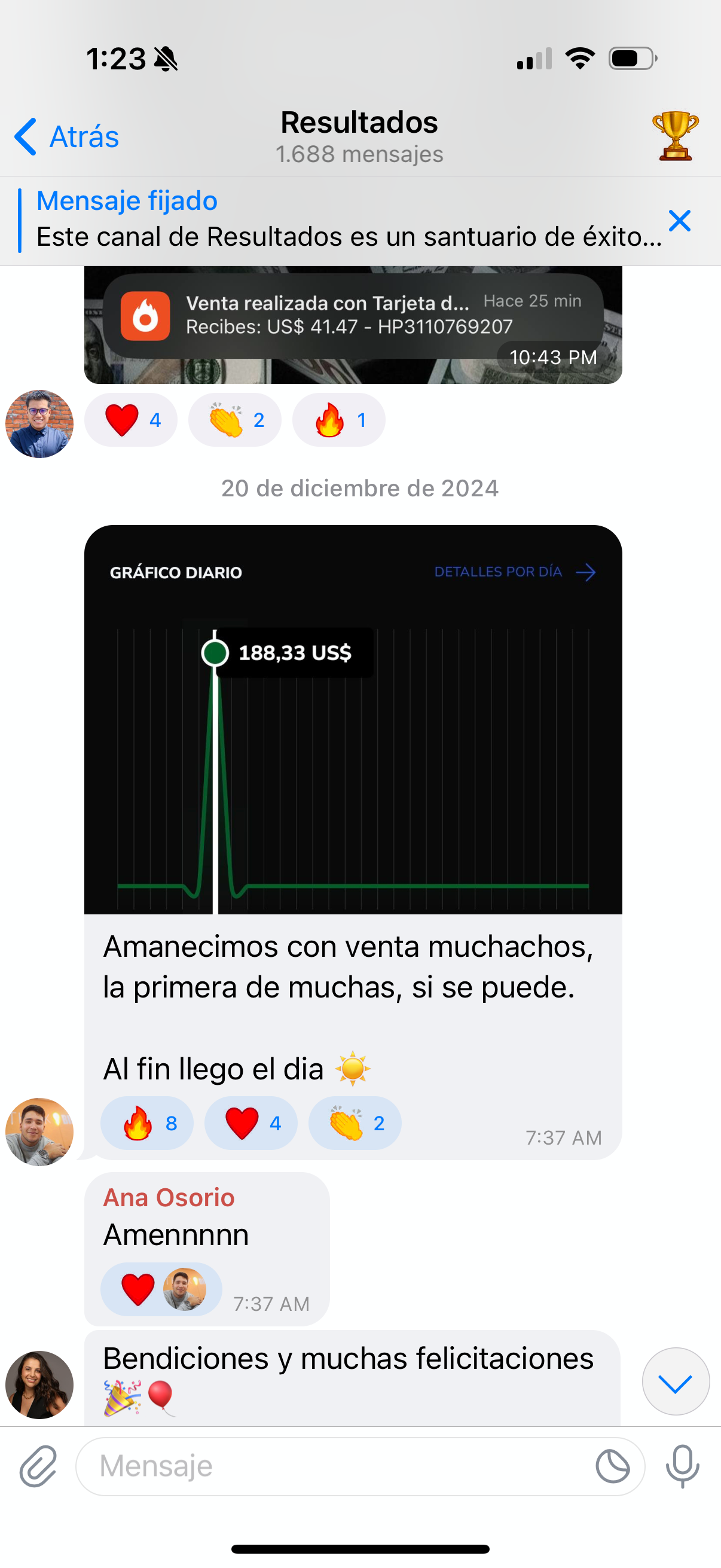This screenshot has height=1568, width=721.
Task: Open the attachment paperclip icon
Action: 36,1467
